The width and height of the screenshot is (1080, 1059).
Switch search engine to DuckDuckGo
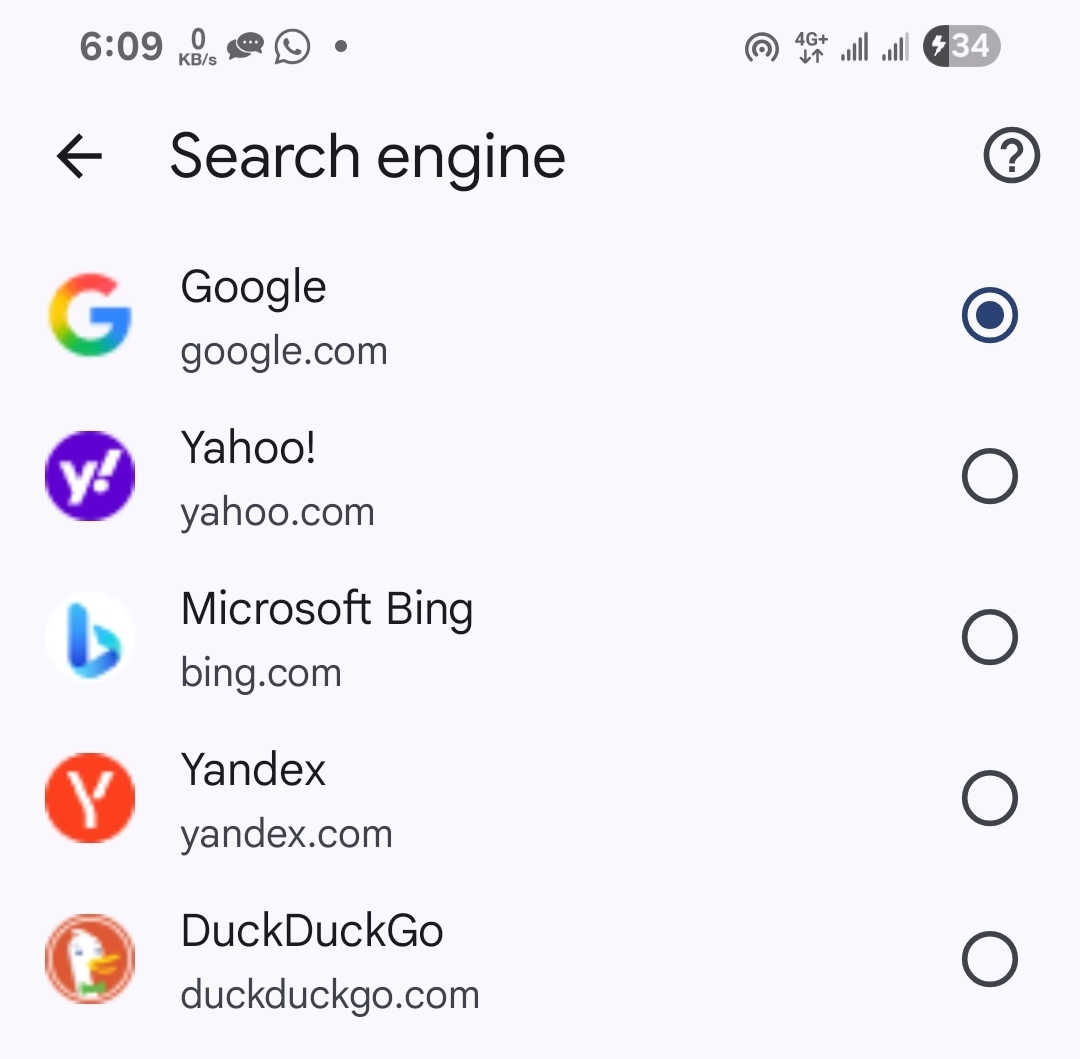(x=989, y=959)
